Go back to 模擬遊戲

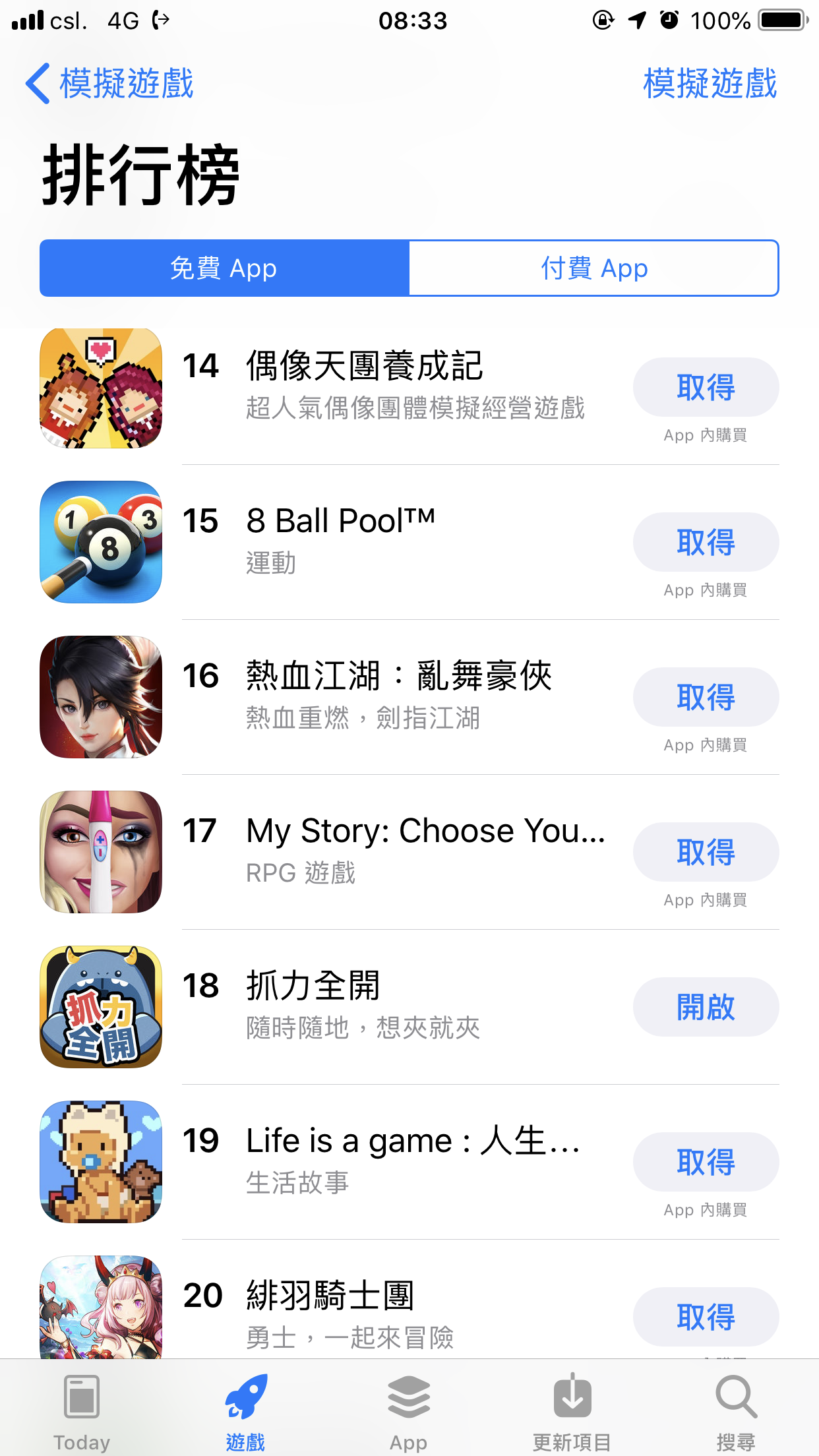coord(109,84)
